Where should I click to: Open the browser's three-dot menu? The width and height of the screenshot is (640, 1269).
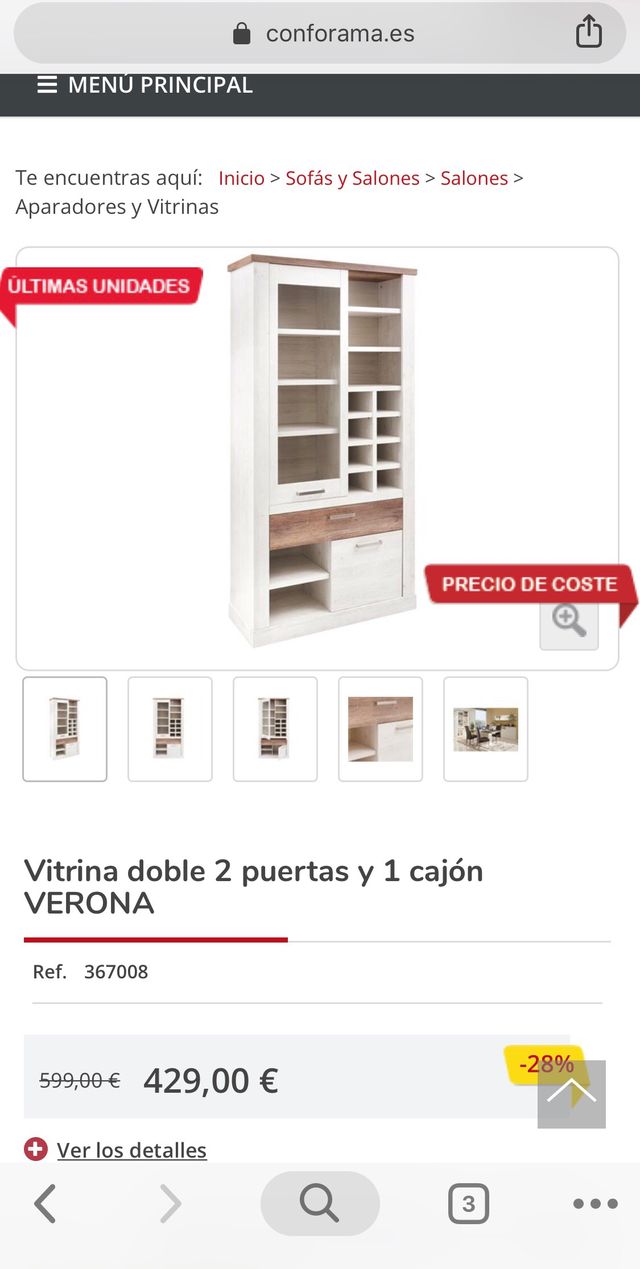point(595,1204)
